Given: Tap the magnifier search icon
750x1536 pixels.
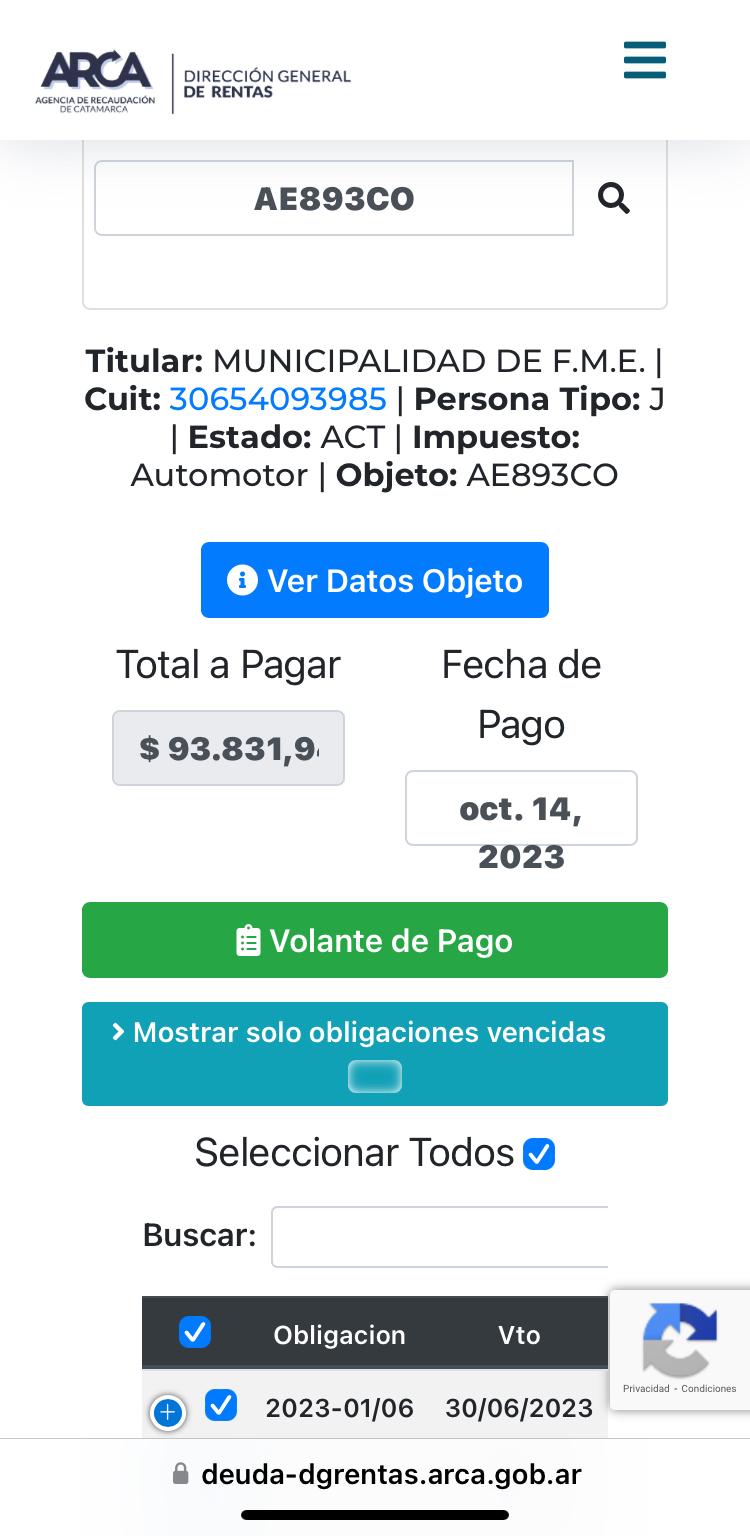Looking at the screenshot, I should click(x=614, y=198).
